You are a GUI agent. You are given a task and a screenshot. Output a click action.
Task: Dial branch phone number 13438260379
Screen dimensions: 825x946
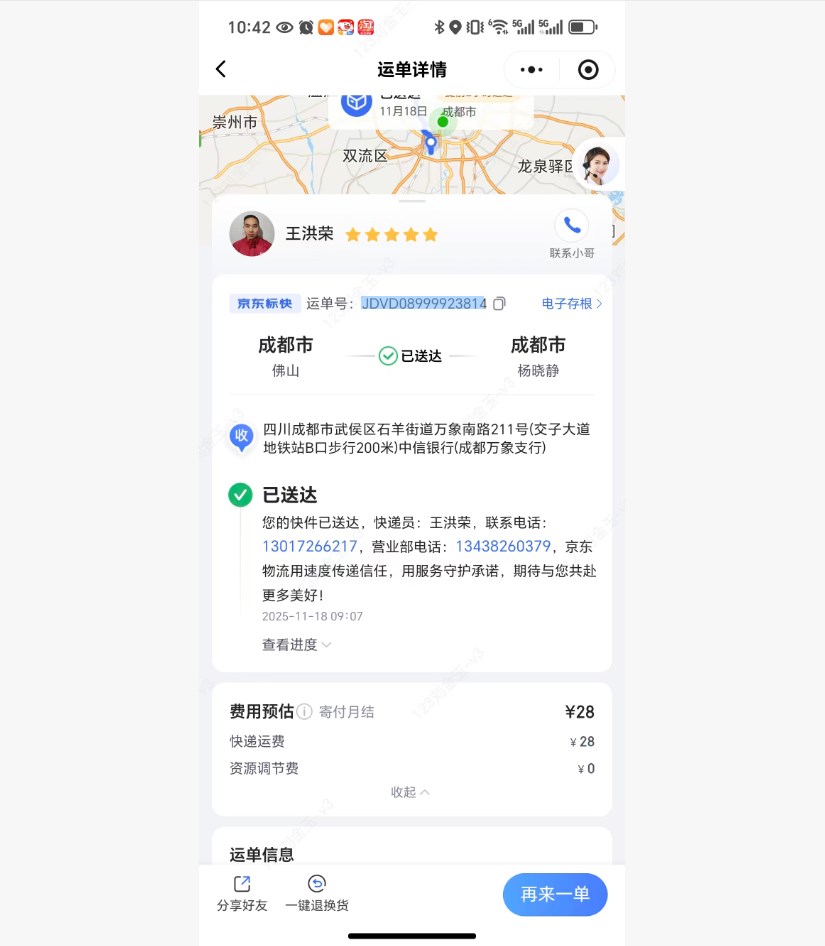coord(503,546)
